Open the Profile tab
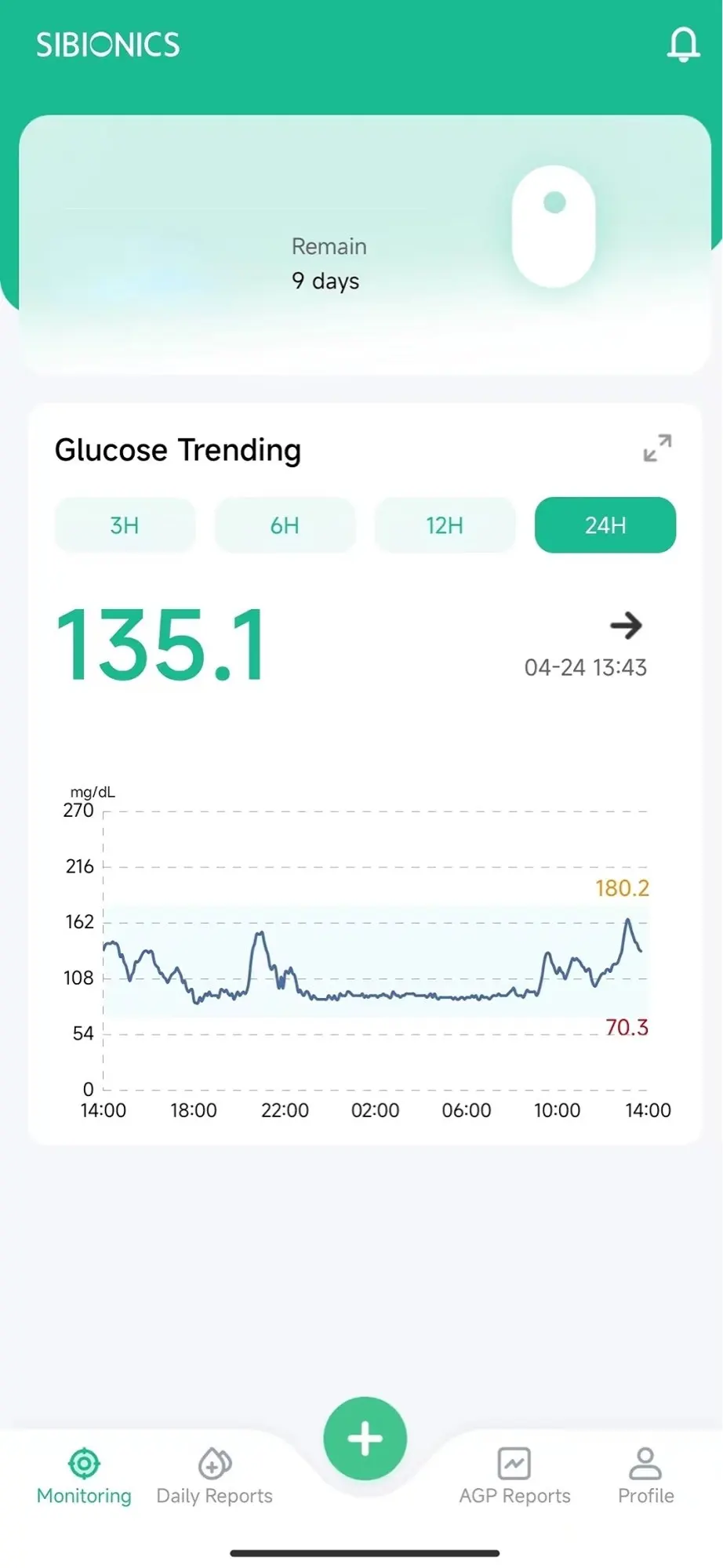The image size is (723, 1568). [x=645, y=1476]
